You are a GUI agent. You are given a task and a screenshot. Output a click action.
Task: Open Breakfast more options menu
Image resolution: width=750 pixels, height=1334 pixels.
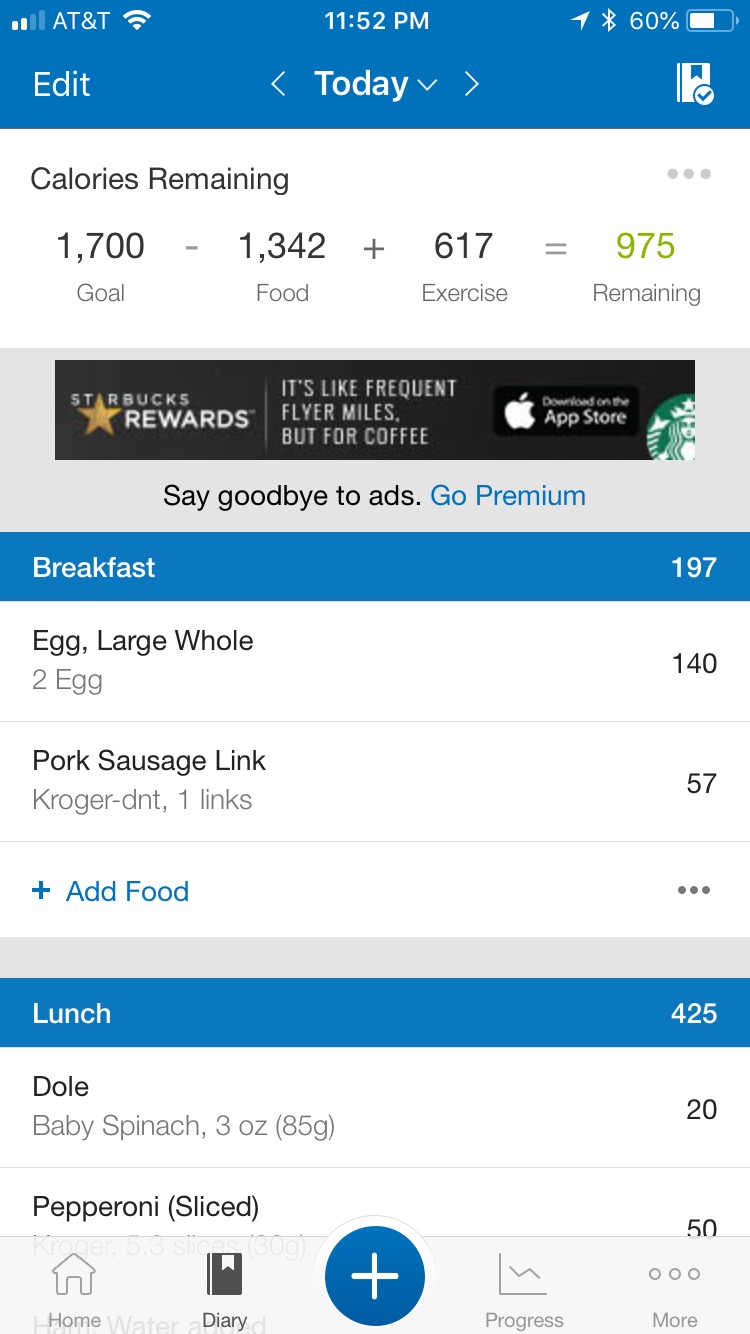[x=694, y=890]
